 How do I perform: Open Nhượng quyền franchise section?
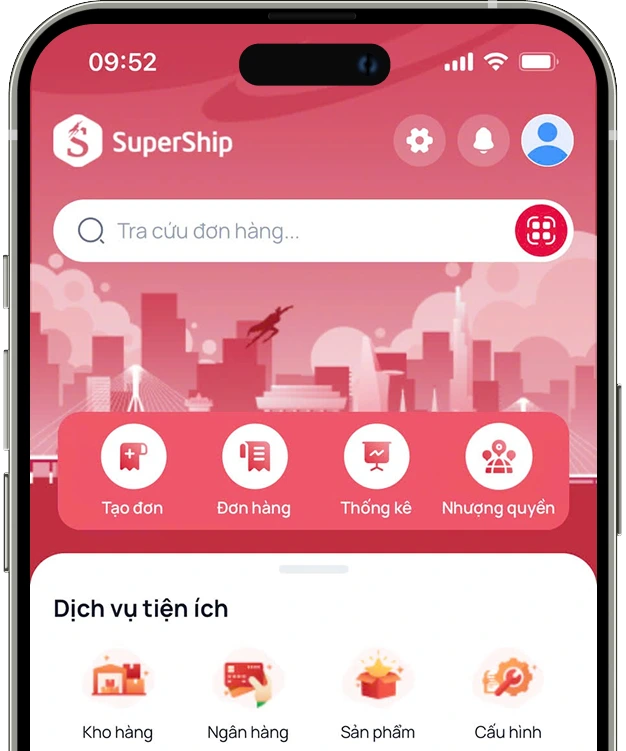[498, 470]
